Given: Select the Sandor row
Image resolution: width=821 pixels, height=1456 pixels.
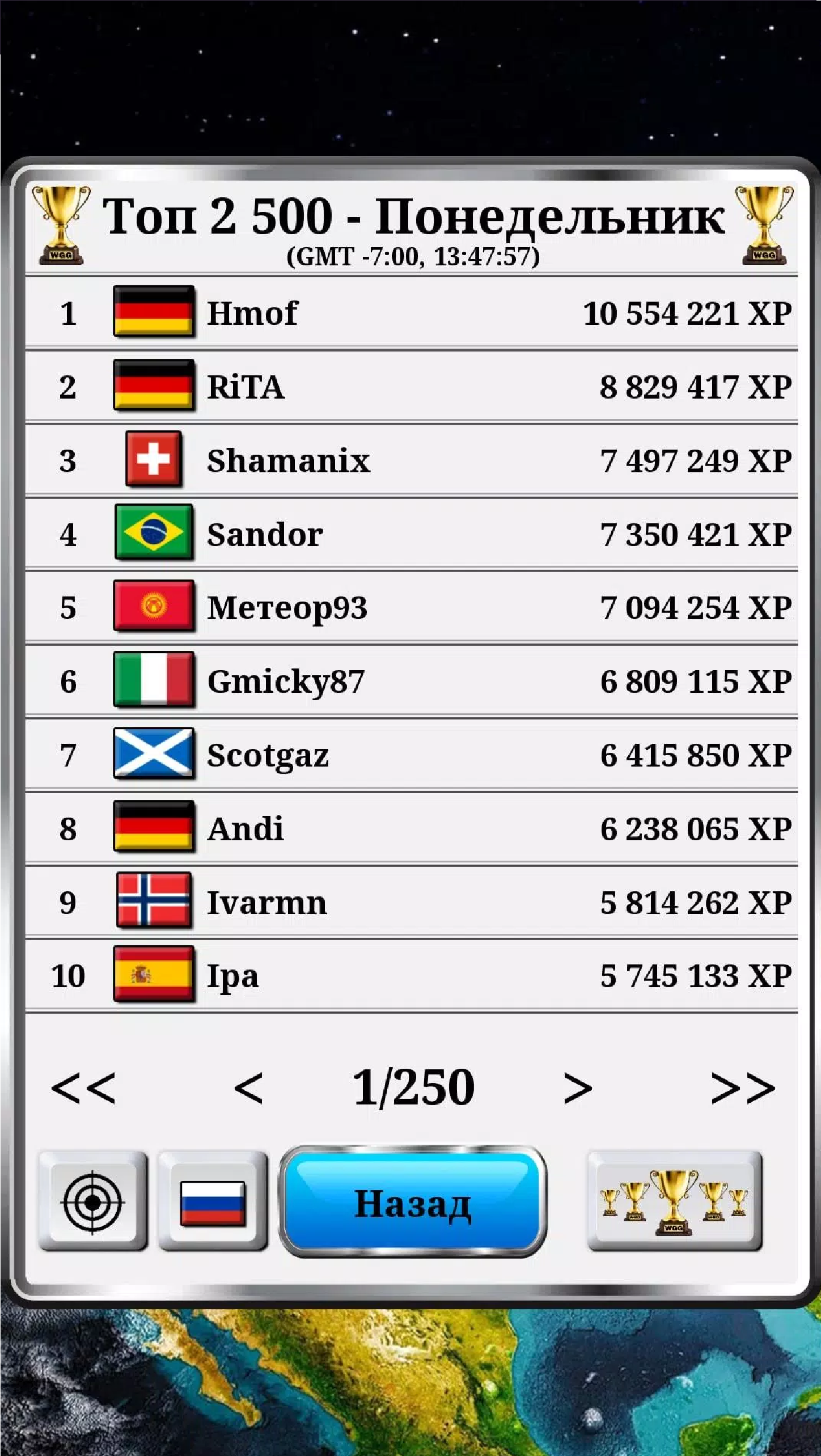Looking at the screenshot, I should click(x=411, y=534).
